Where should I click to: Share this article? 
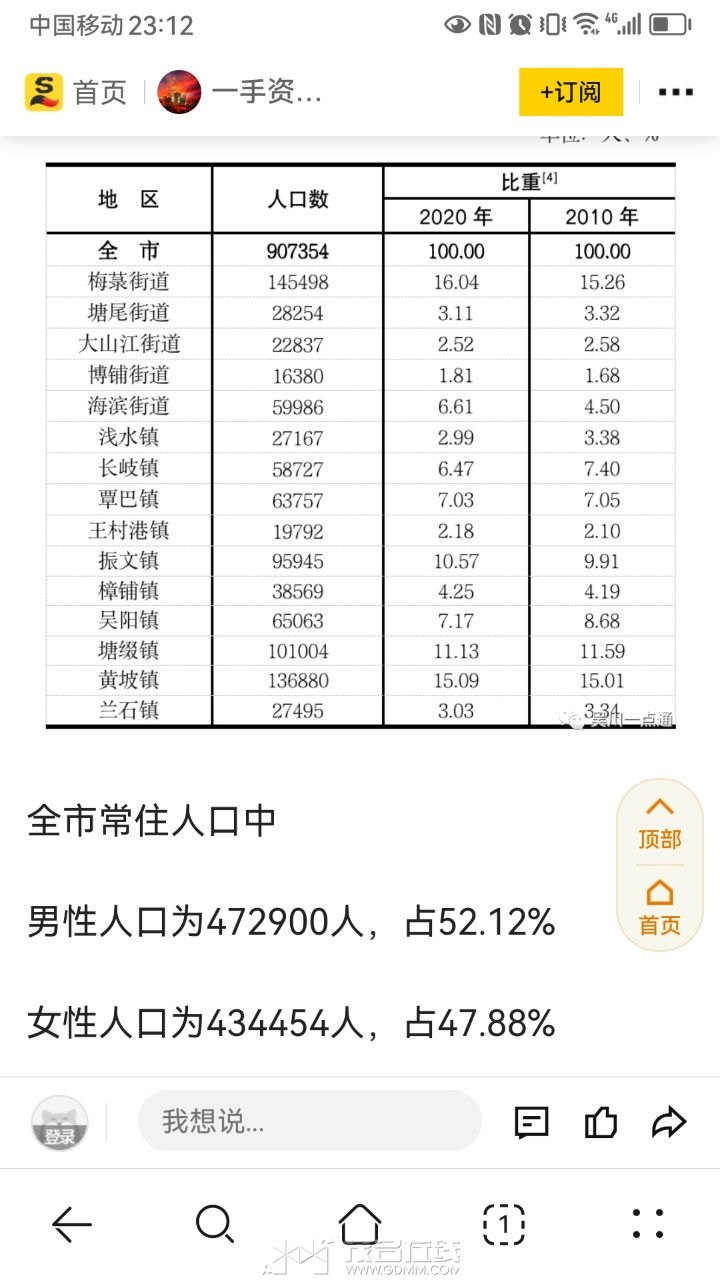[x=668, y=1122]
